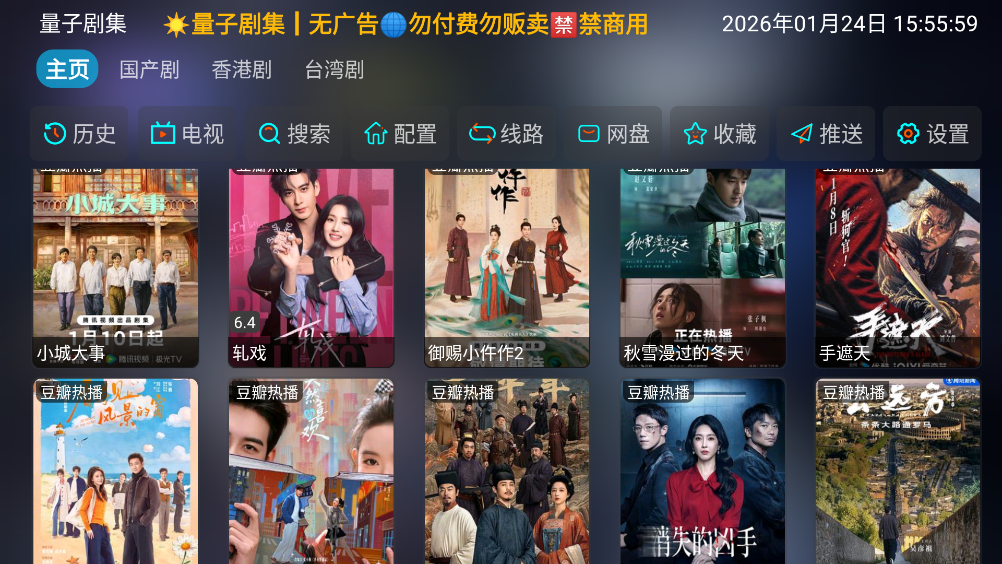Tap the 推送 push button
1002x564 pixels.
coord(826,134)
